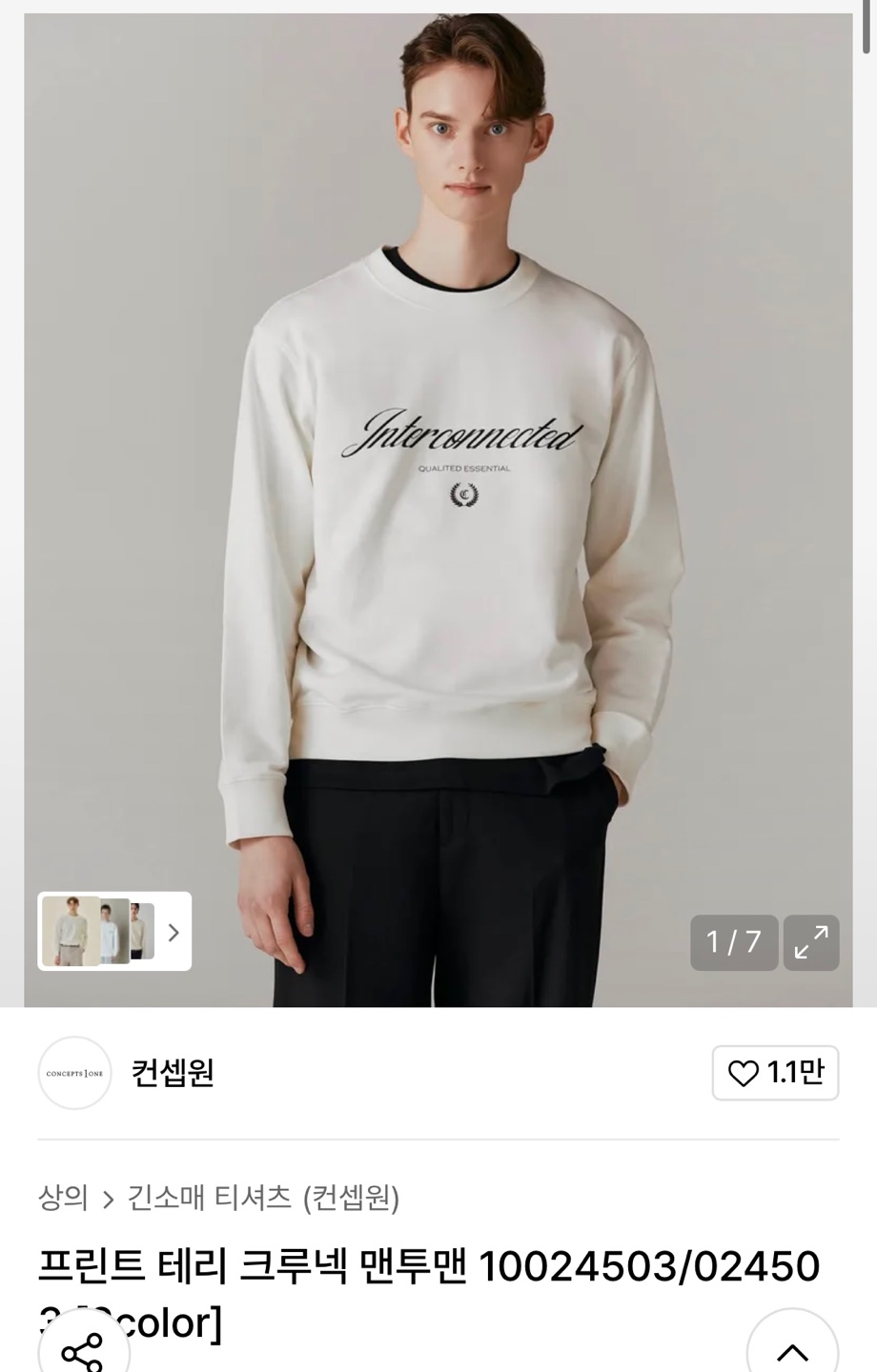Open the 컨셉원 brand page

click(x=173, y=1073)
